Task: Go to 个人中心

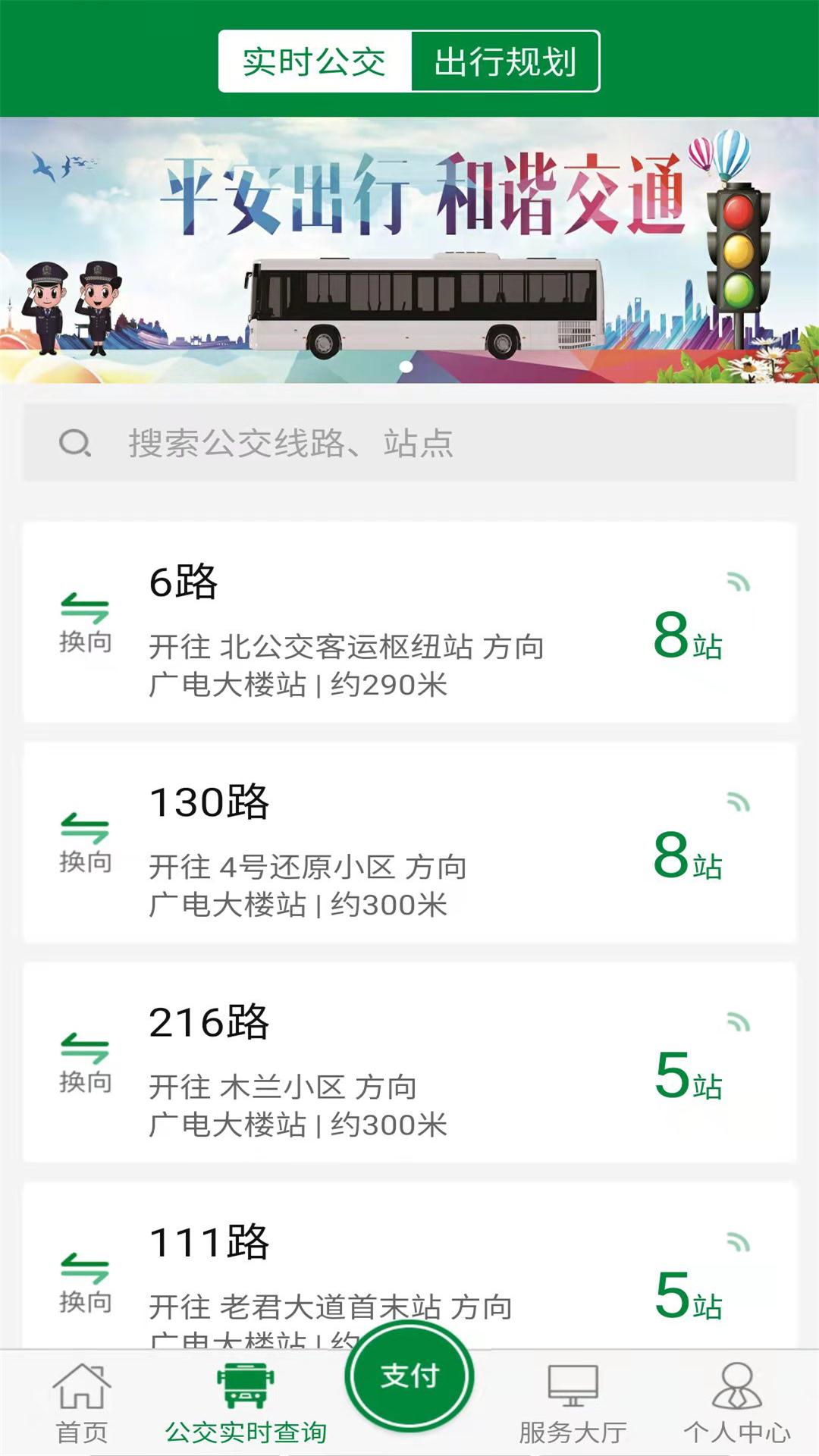Action: 736,1404
